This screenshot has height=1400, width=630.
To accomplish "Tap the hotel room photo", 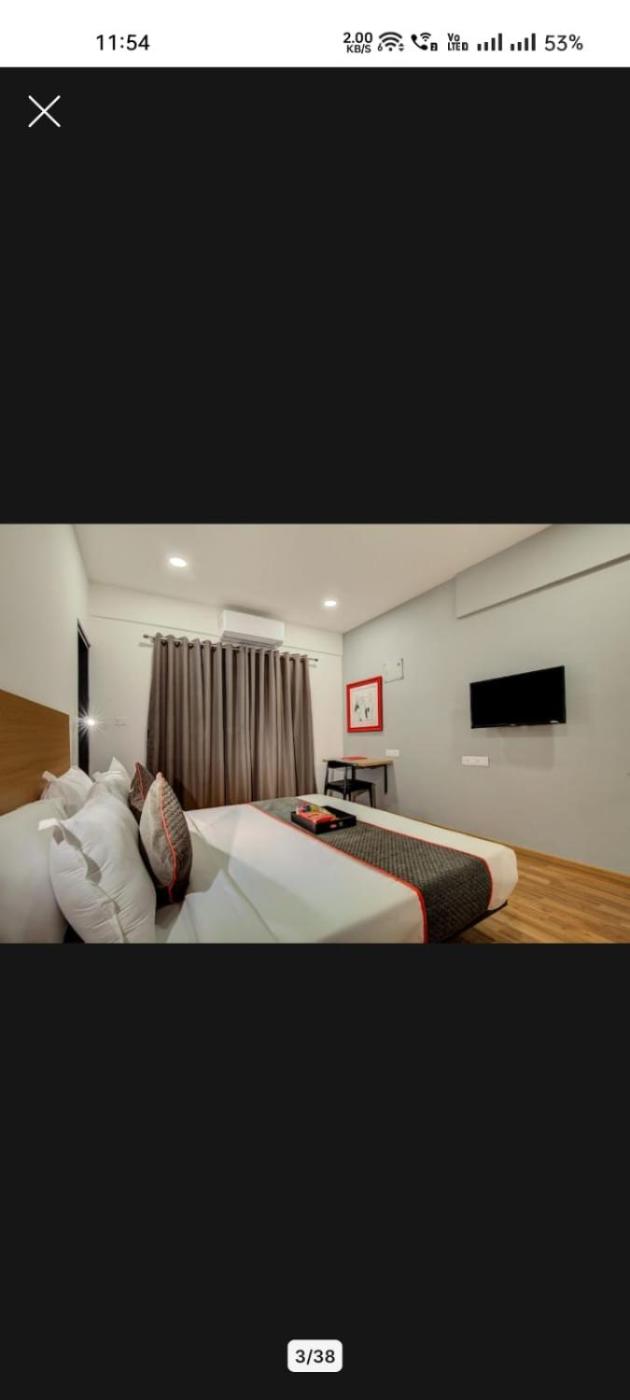I will click(315, 733).
